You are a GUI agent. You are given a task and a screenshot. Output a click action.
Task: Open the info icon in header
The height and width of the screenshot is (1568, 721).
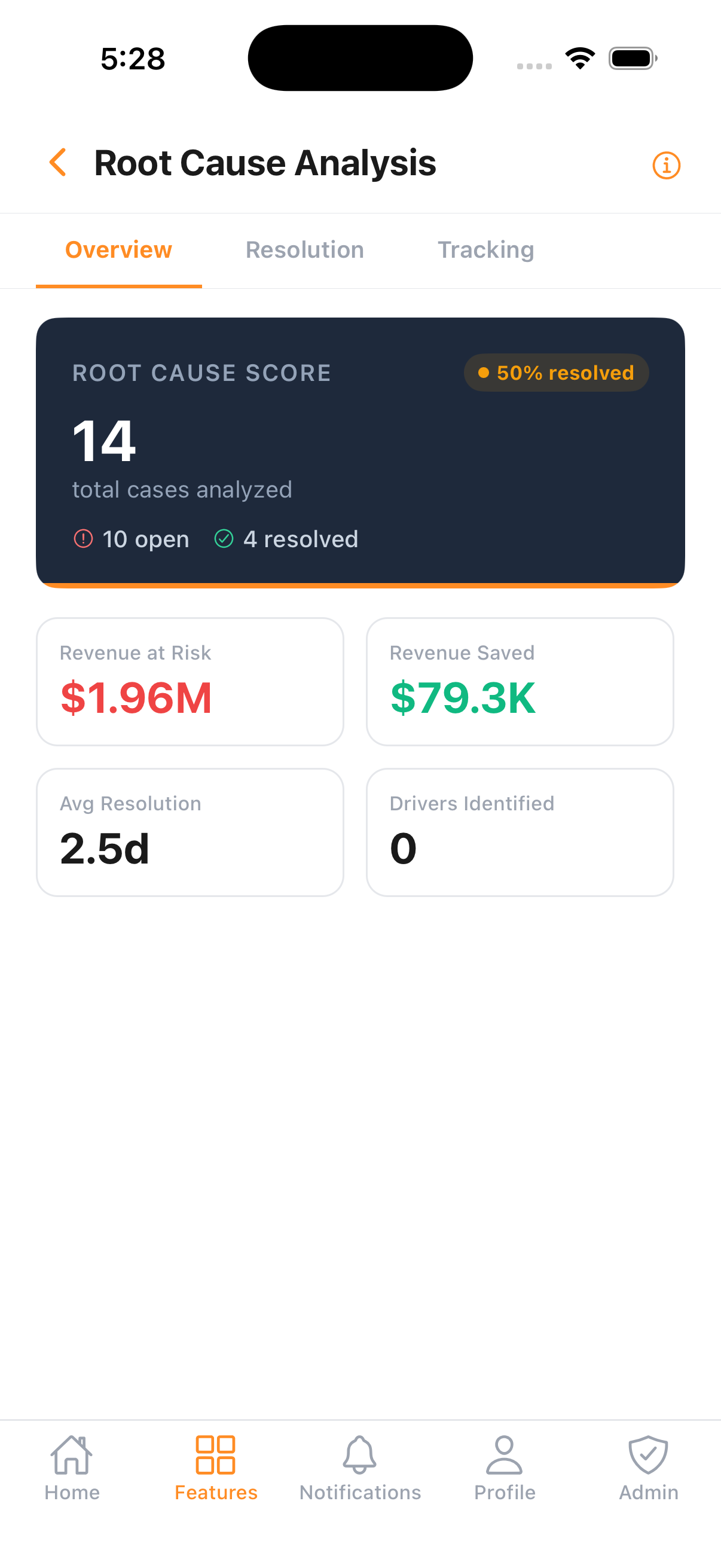coord(666,165)
